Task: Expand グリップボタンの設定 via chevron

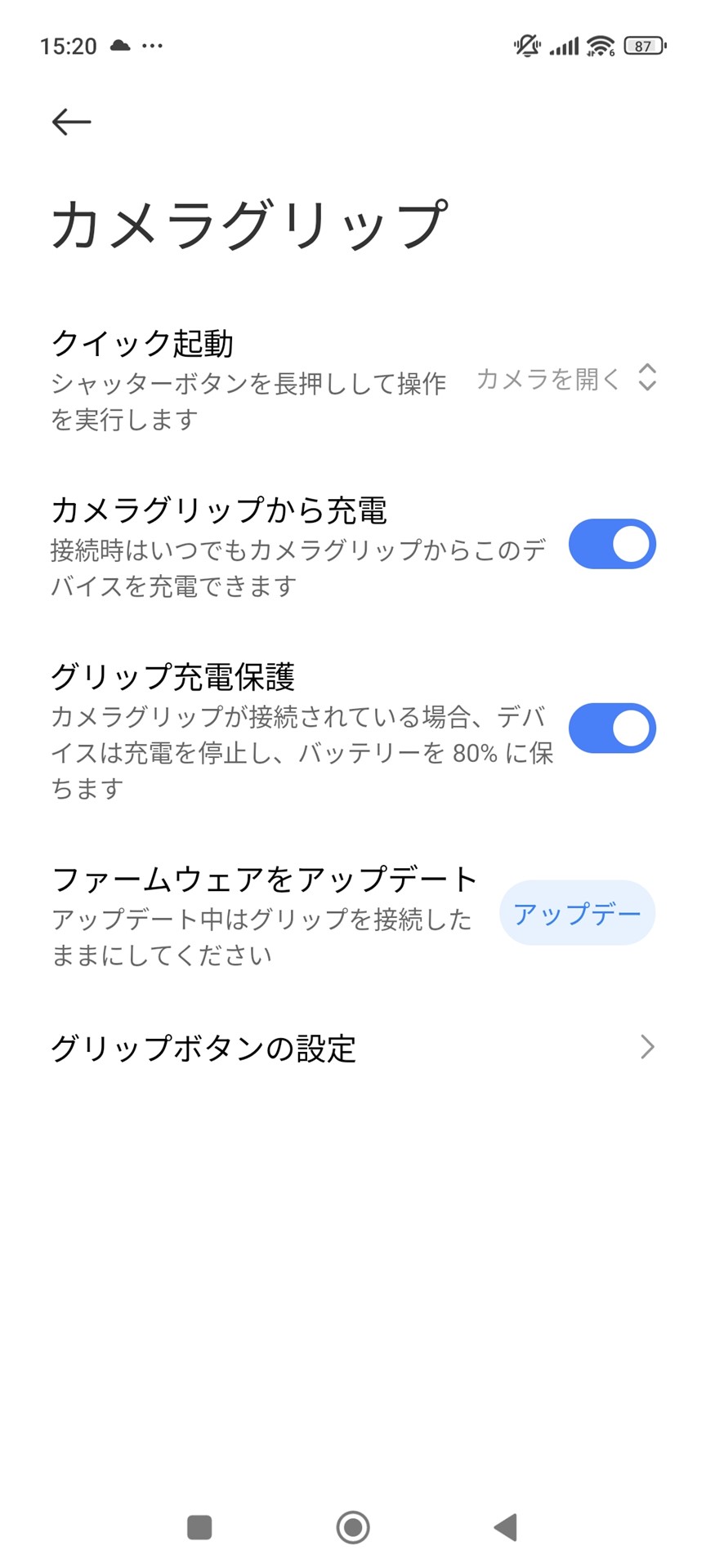Action: [x=646, y=1046]
